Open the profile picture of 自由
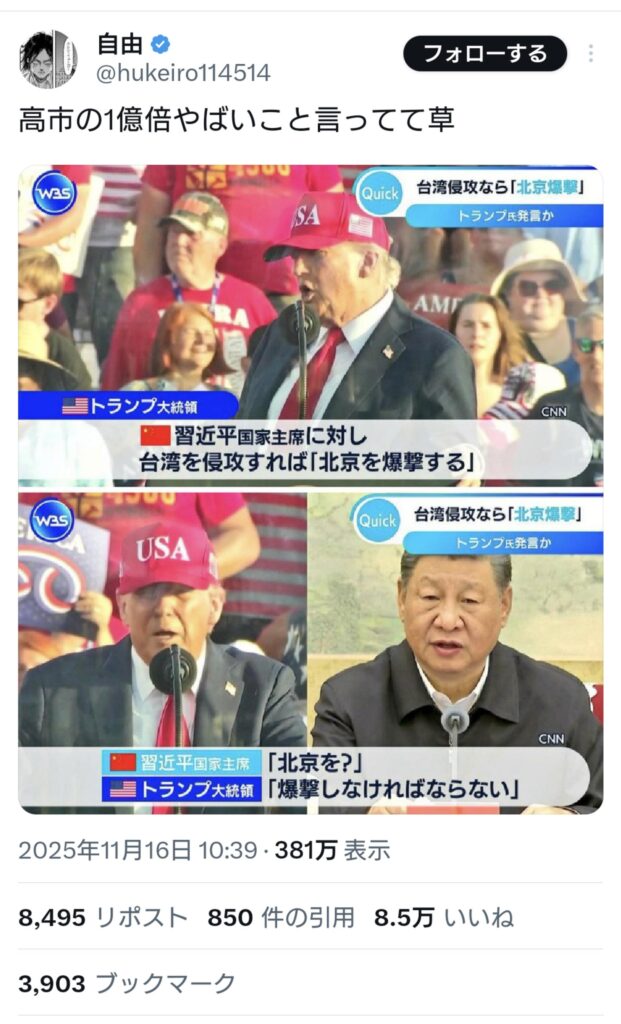 48,59
